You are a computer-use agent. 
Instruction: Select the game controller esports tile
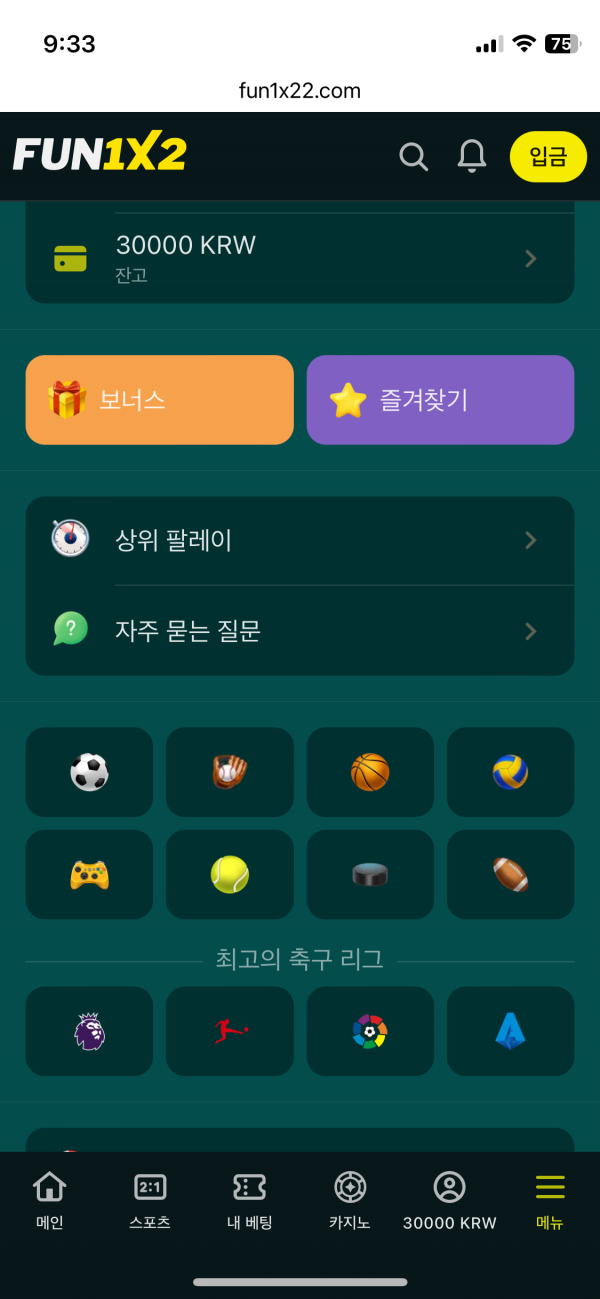click(x=89, y=875)
